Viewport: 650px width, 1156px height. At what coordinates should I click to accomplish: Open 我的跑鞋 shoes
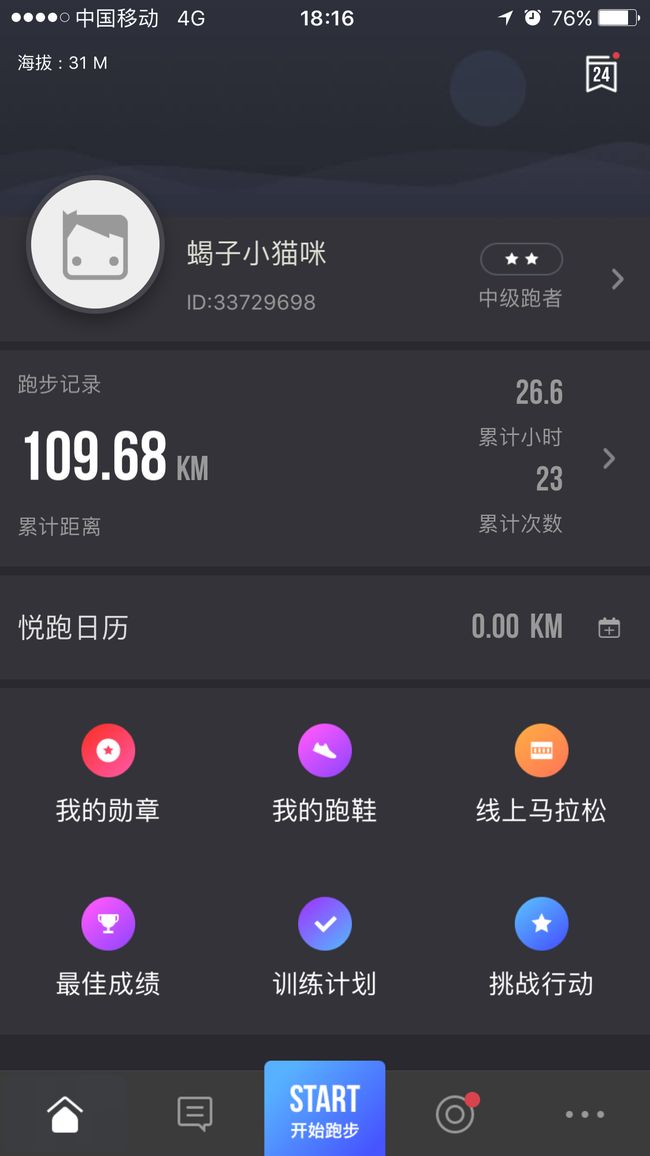coord(324,774)
